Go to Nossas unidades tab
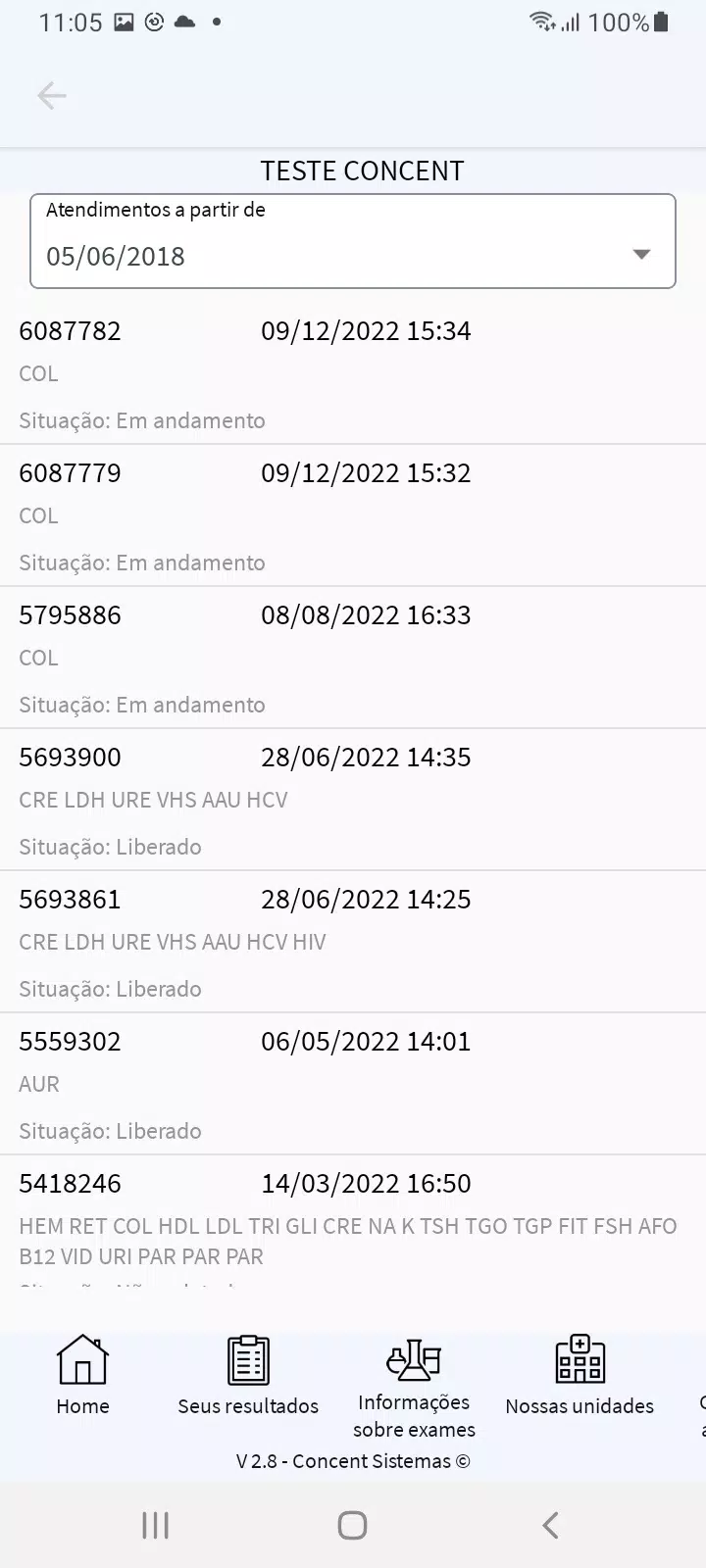Image resolution: width=706 pixels, height=1568 pixels. click(580, 1376)
